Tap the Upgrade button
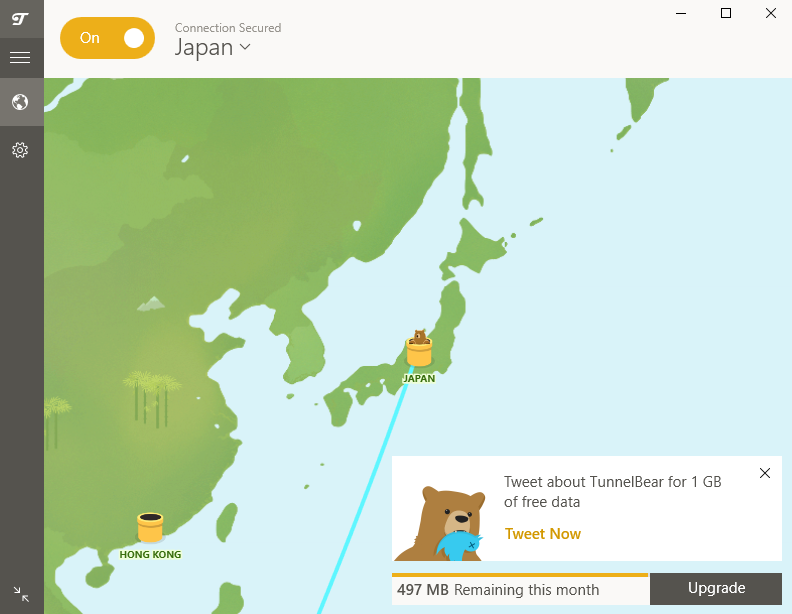Screen dimensions: 792x614 point(716,589)
